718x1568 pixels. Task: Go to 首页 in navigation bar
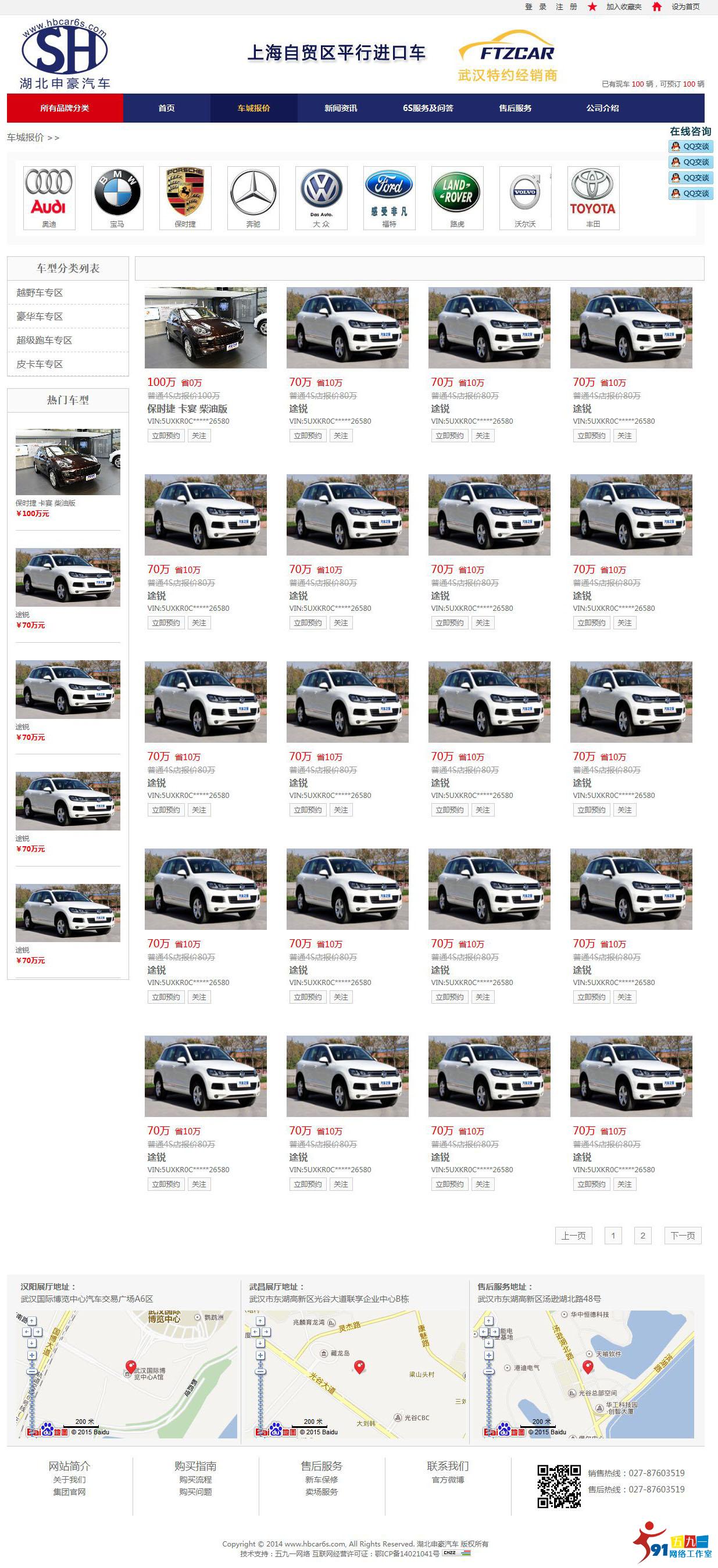coord(166,108)
